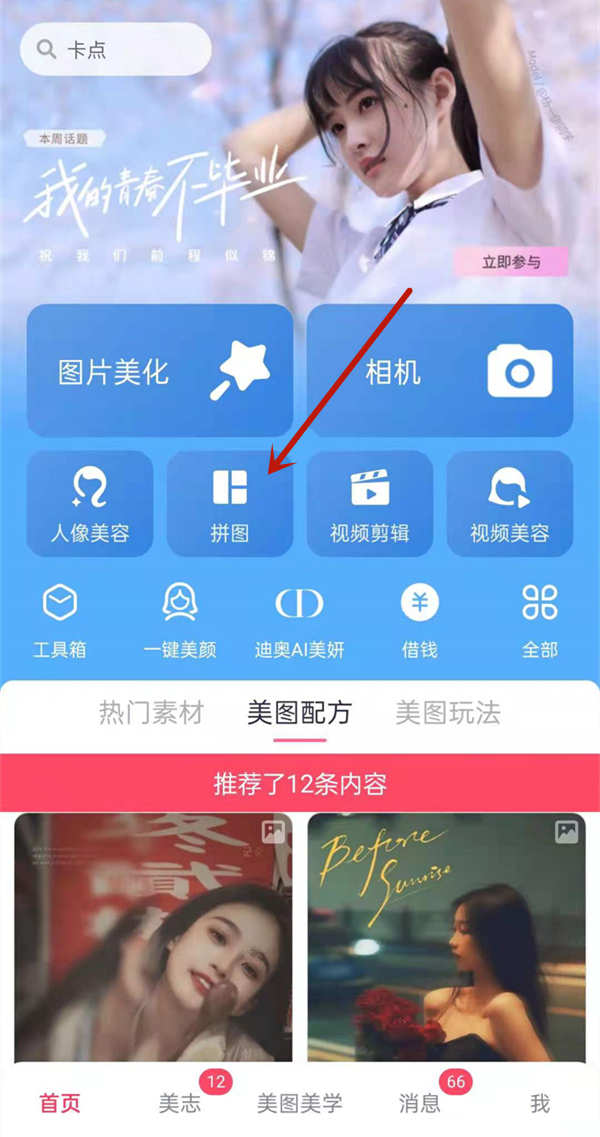Viewport: 600px width, 1137px height.
Task: Open the 拼图 collage tool
Action: click(230, 504)
